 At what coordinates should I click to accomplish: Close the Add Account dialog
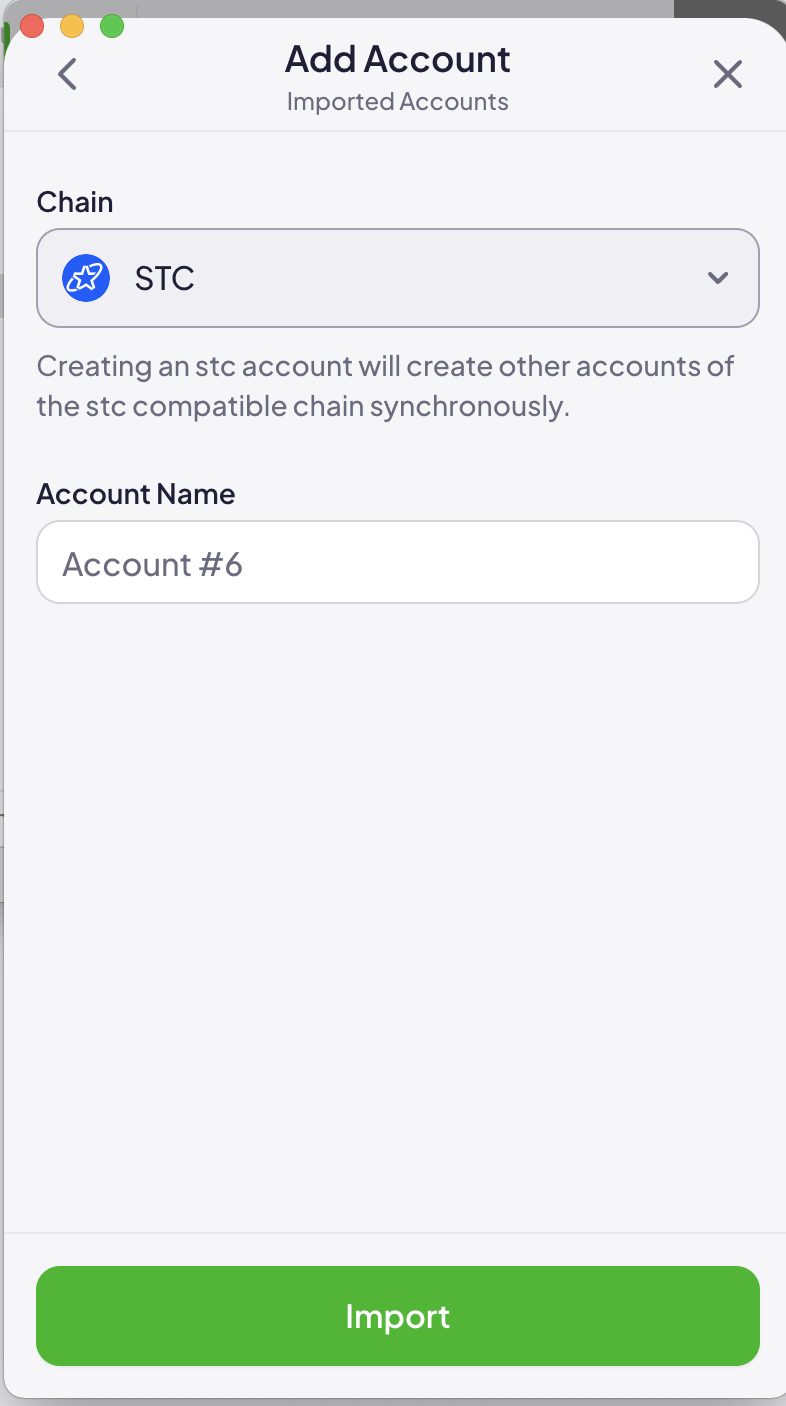click(x=727, y=74)
